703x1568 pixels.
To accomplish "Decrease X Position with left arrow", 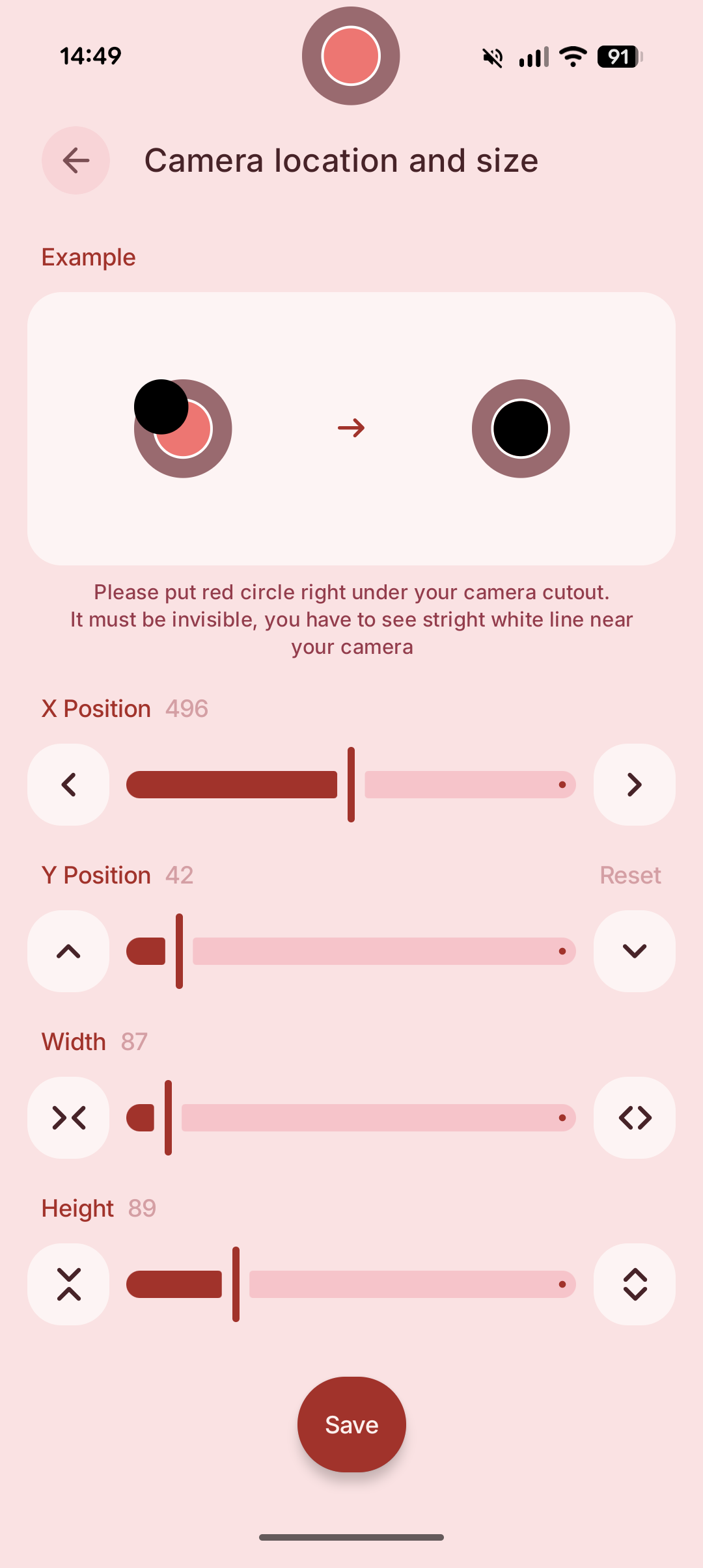I will [x=68, y=785].
